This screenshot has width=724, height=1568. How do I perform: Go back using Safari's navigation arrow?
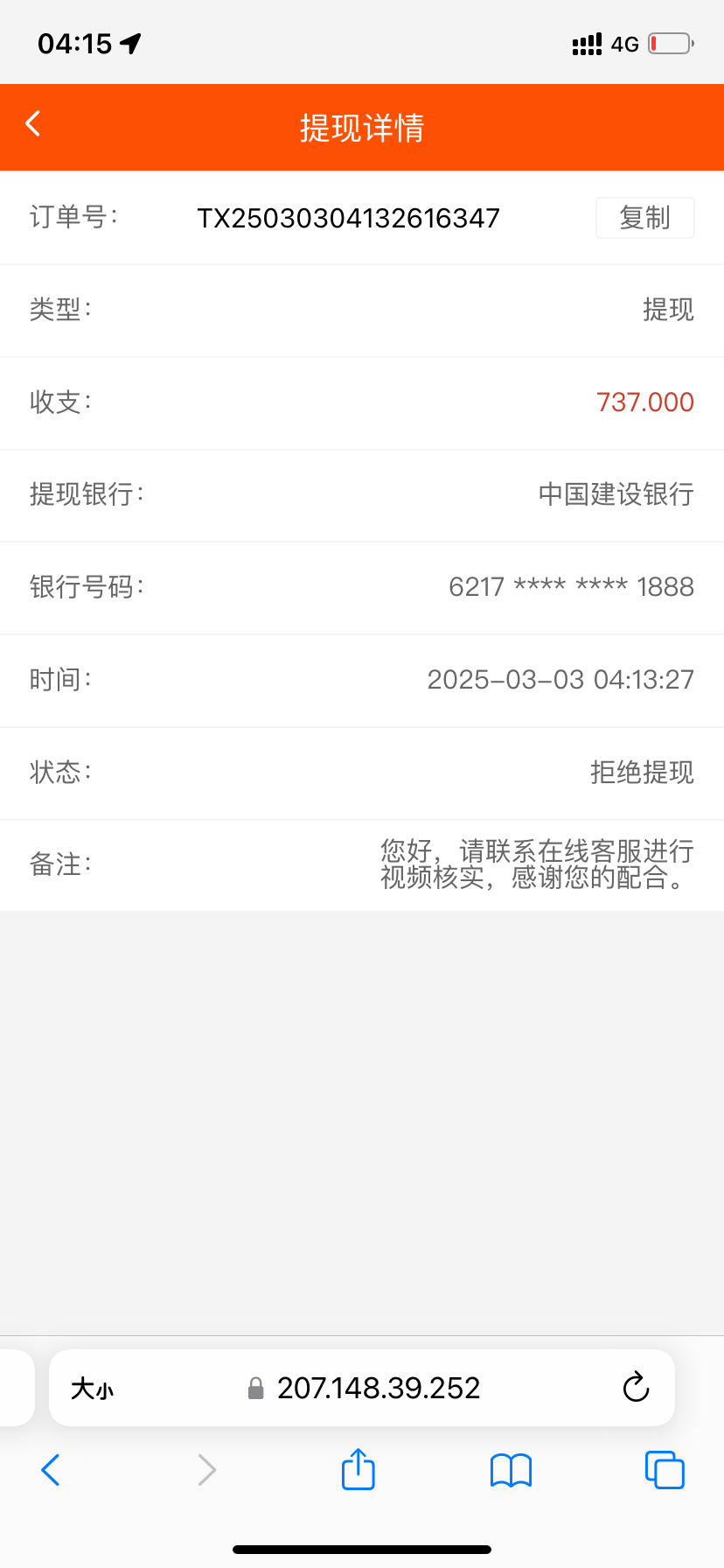click(x=51, y=1470)
